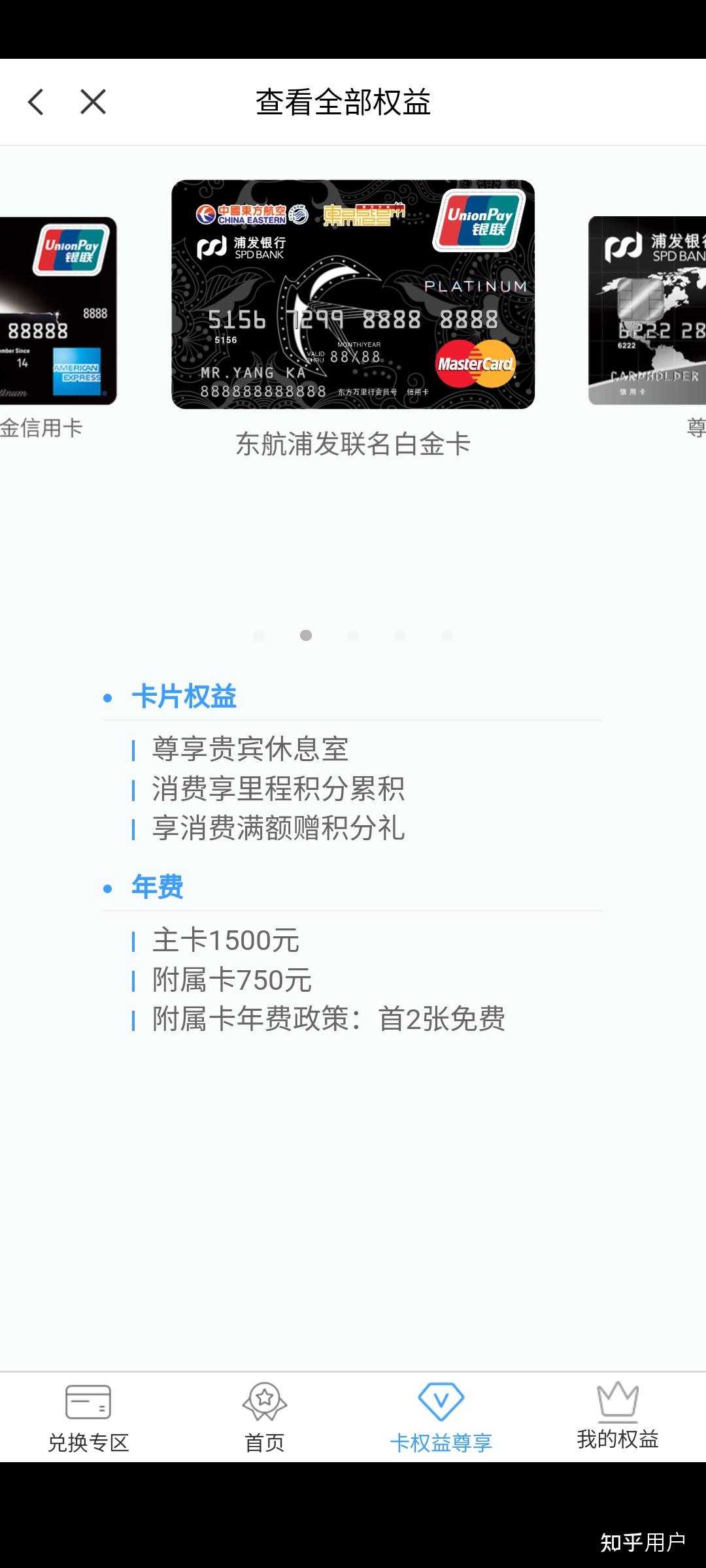The width and height of the screenshot is (706, 1568).
Task: Select the 东航浦发联名白金卡 card image
Action: [x=353, y=295]
